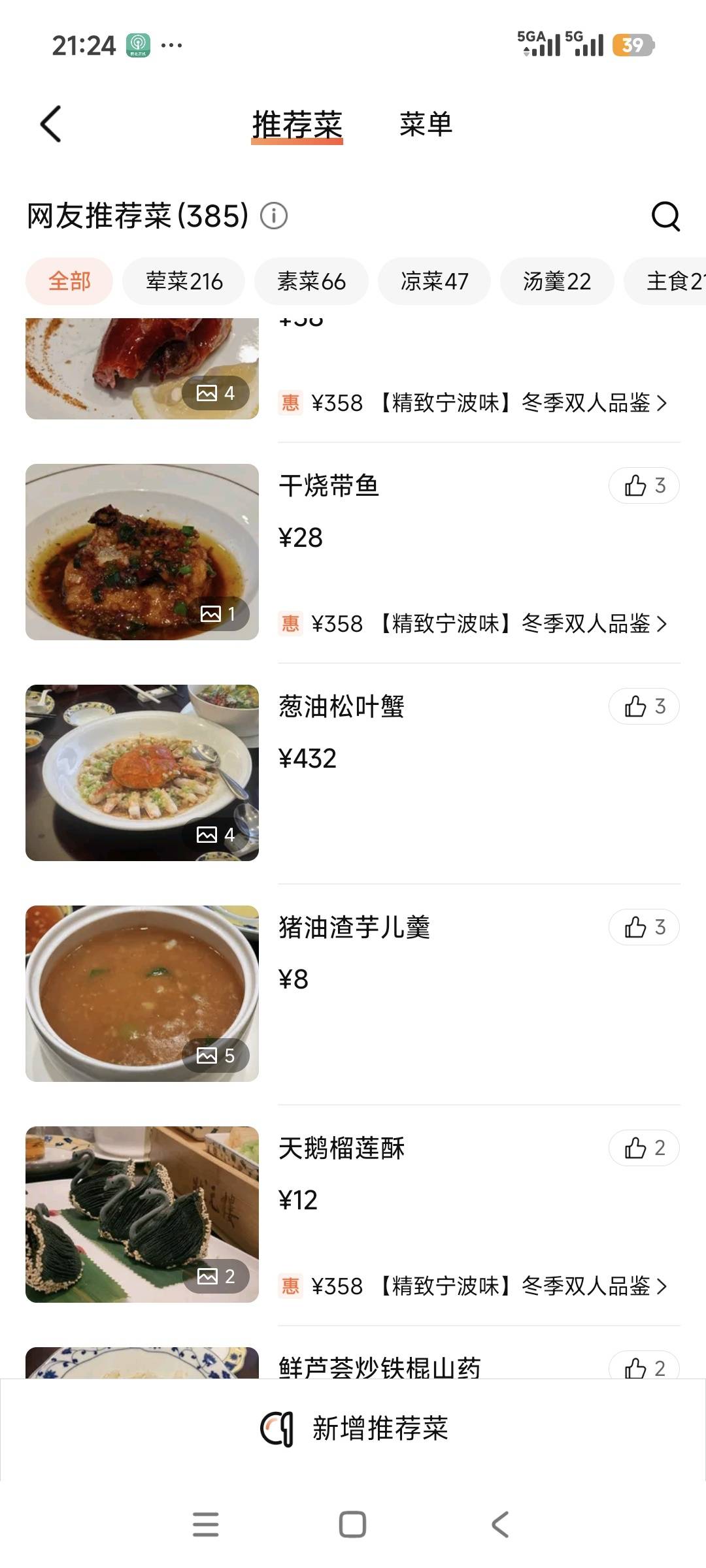The width and height of the screenshot is (706, 1568).
Task: Select the 推荐菜 tab
Action: pyautogui.click(x=297, y=124)
